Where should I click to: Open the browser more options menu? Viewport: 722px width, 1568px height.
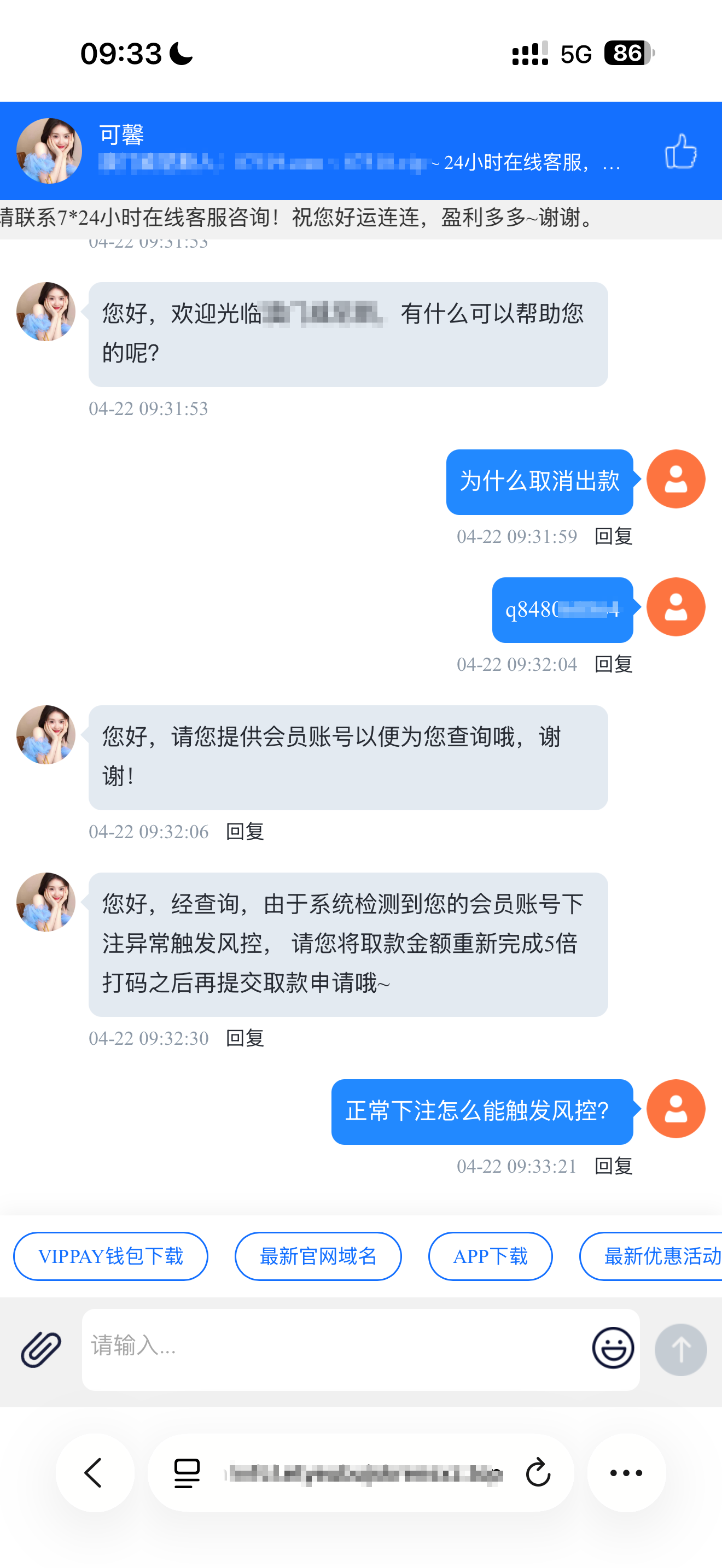coord(626,1473)
